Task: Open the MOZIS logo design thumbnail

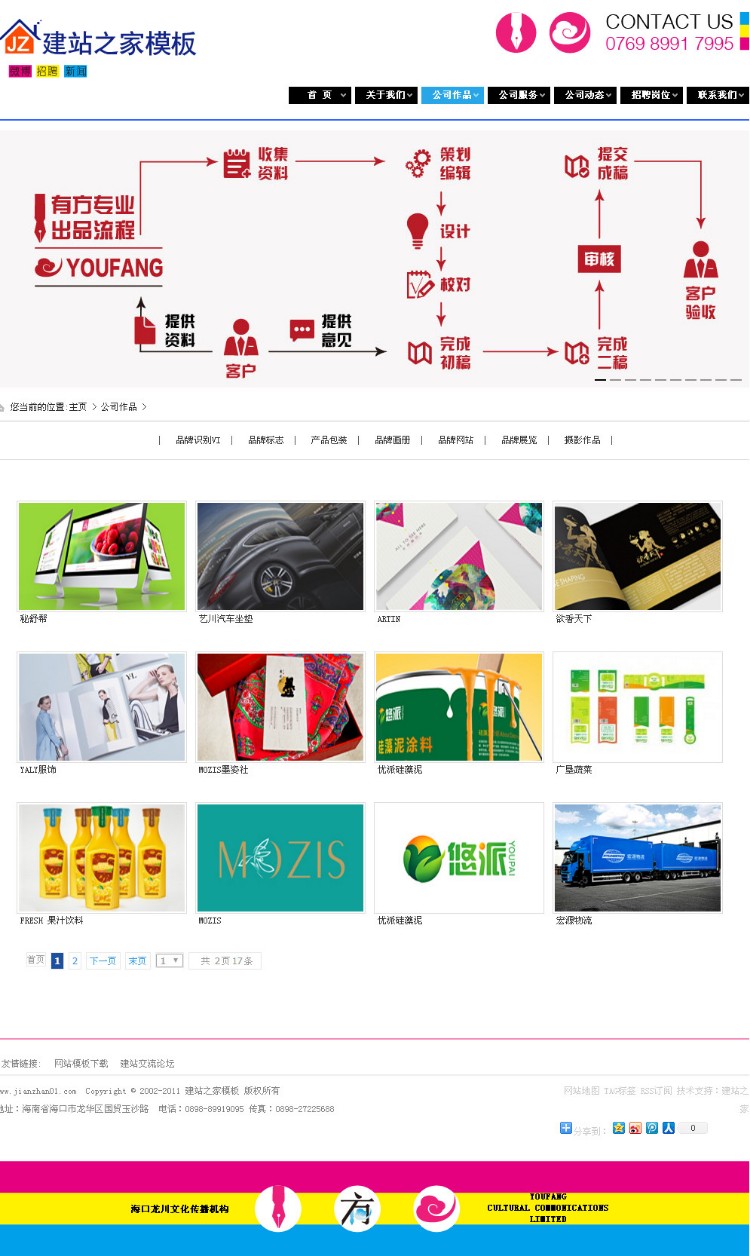Action: point(280,857)
